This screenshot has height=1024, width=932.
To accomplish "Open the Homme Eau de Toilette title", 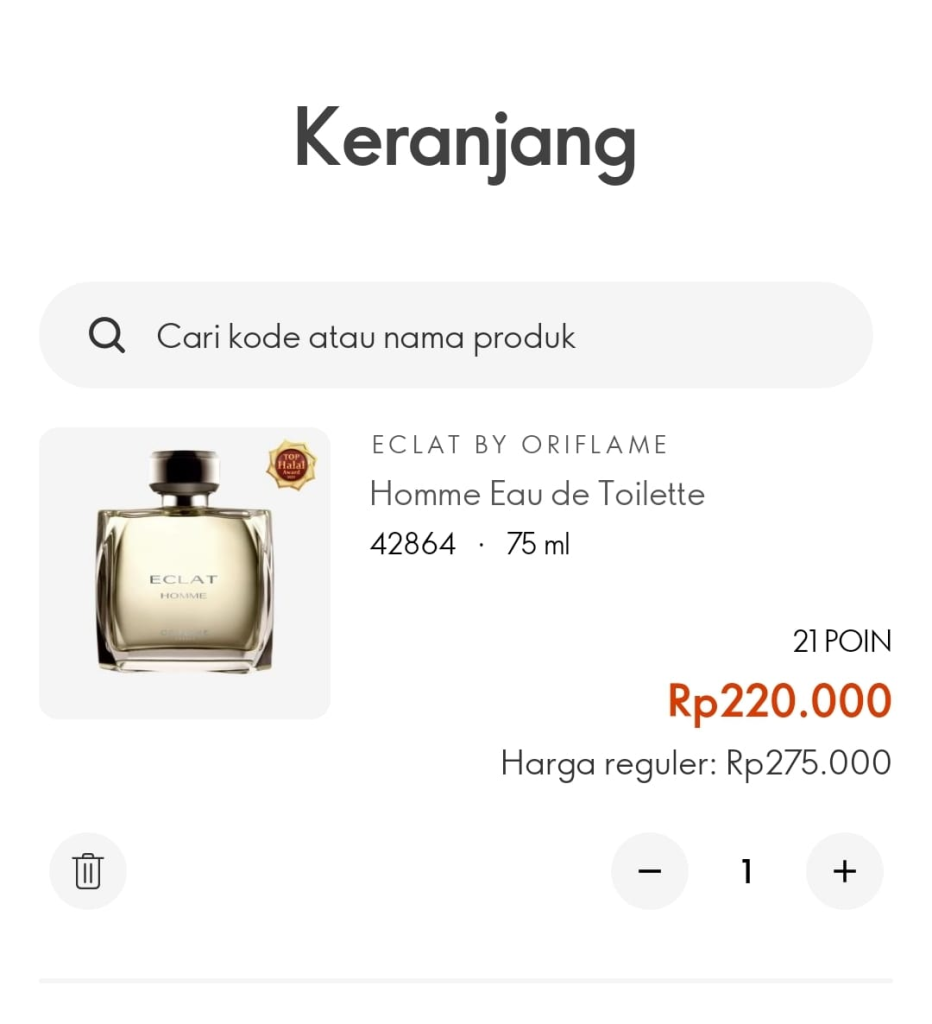I will click(537, 494).
